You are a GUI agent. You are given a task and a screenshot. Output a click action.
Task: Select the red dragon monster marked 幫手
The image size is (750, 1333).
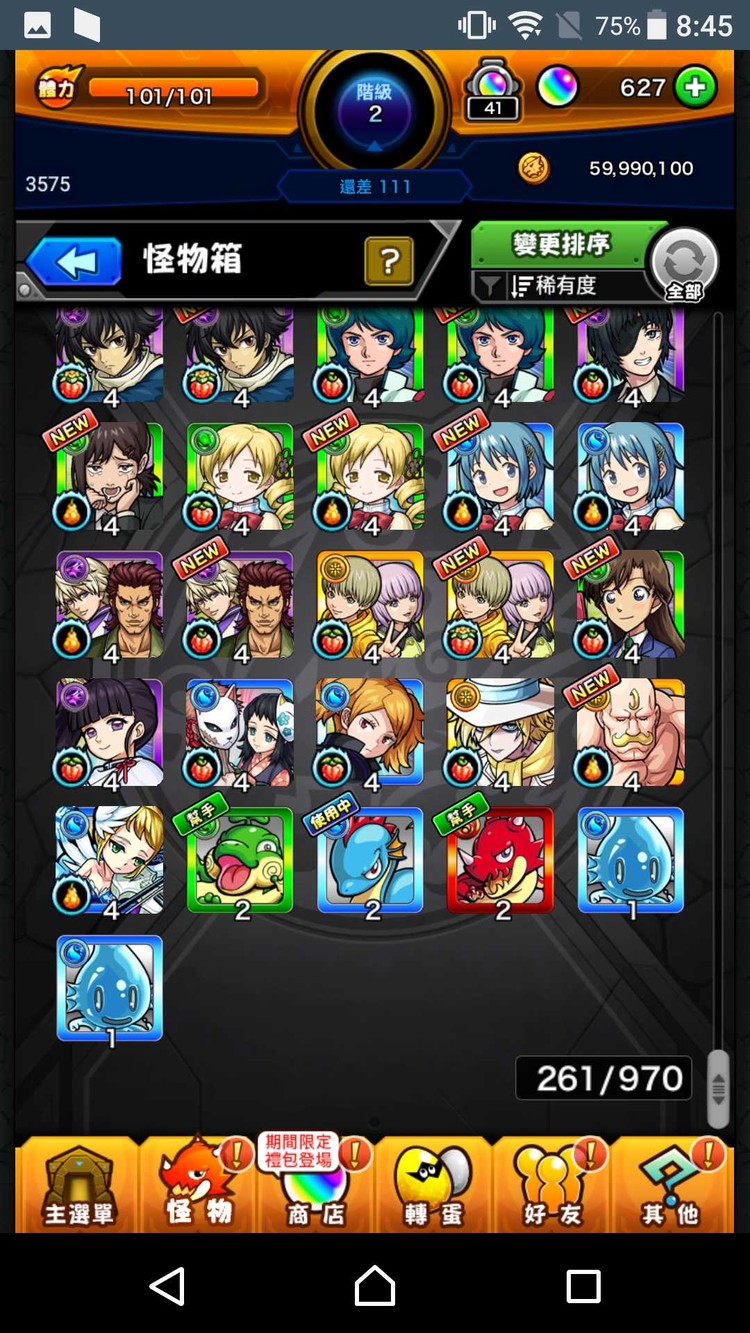(500, 858)
